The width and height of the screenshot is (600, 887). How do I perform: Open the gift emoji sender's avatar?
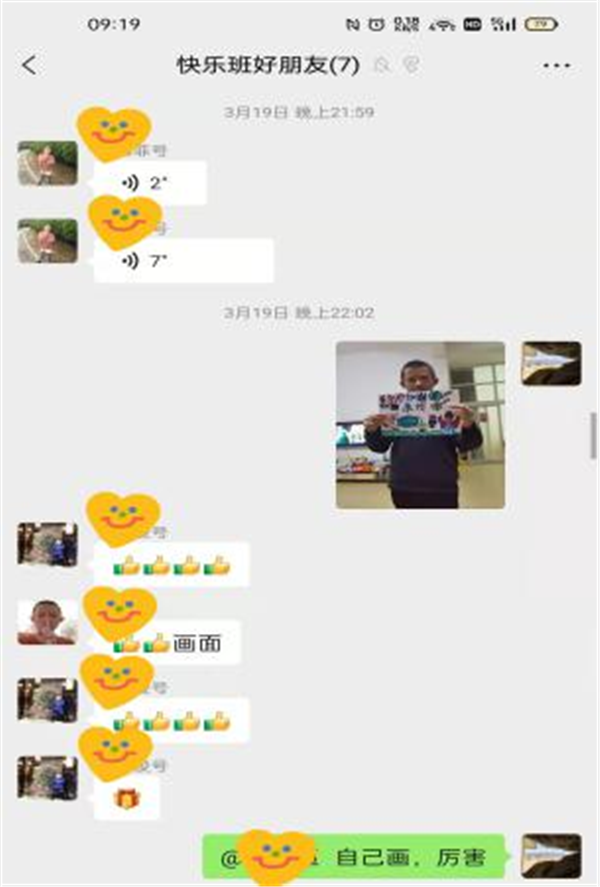(47, 777)
